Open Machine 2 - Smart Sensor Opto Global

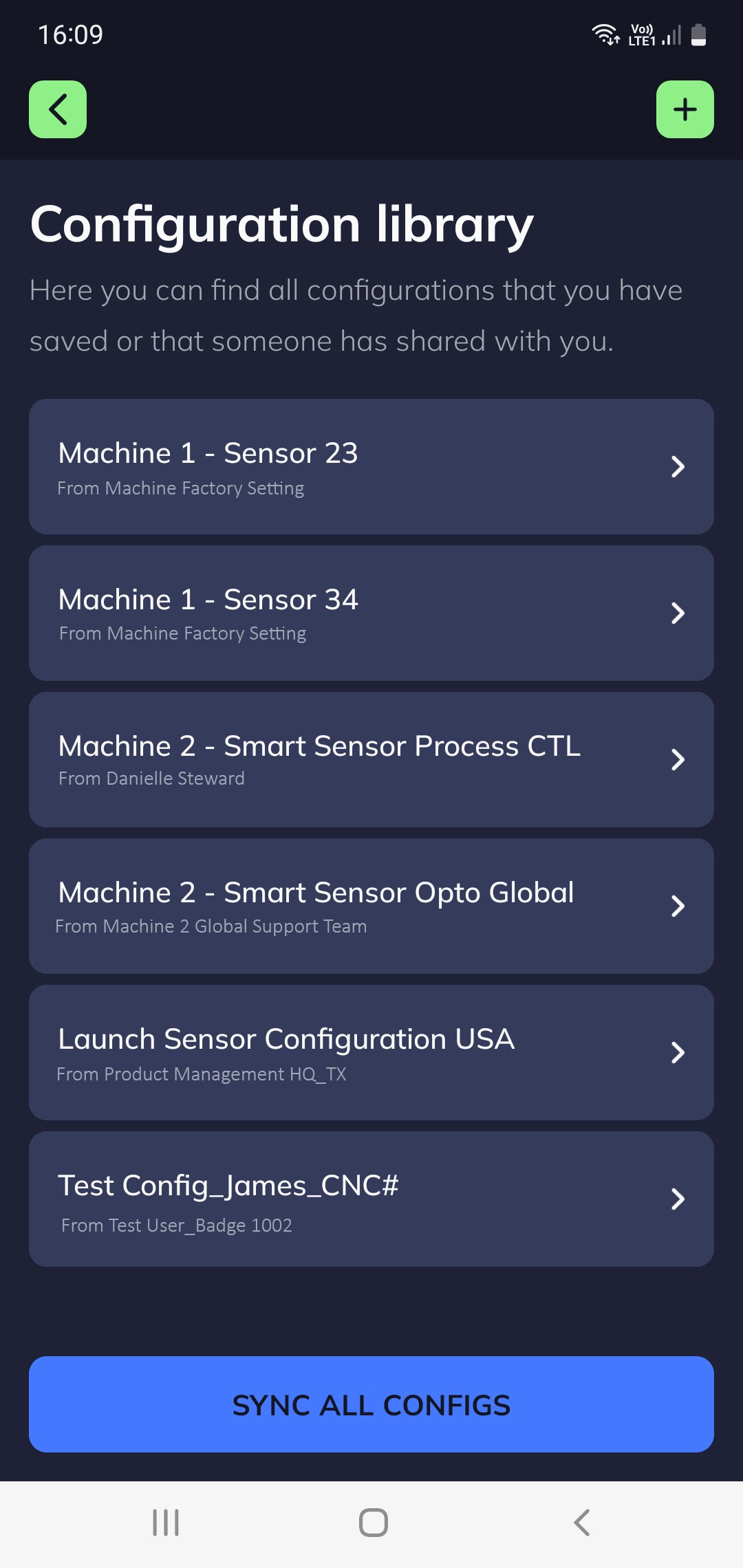pyautogui.click(x=371, y=906)
